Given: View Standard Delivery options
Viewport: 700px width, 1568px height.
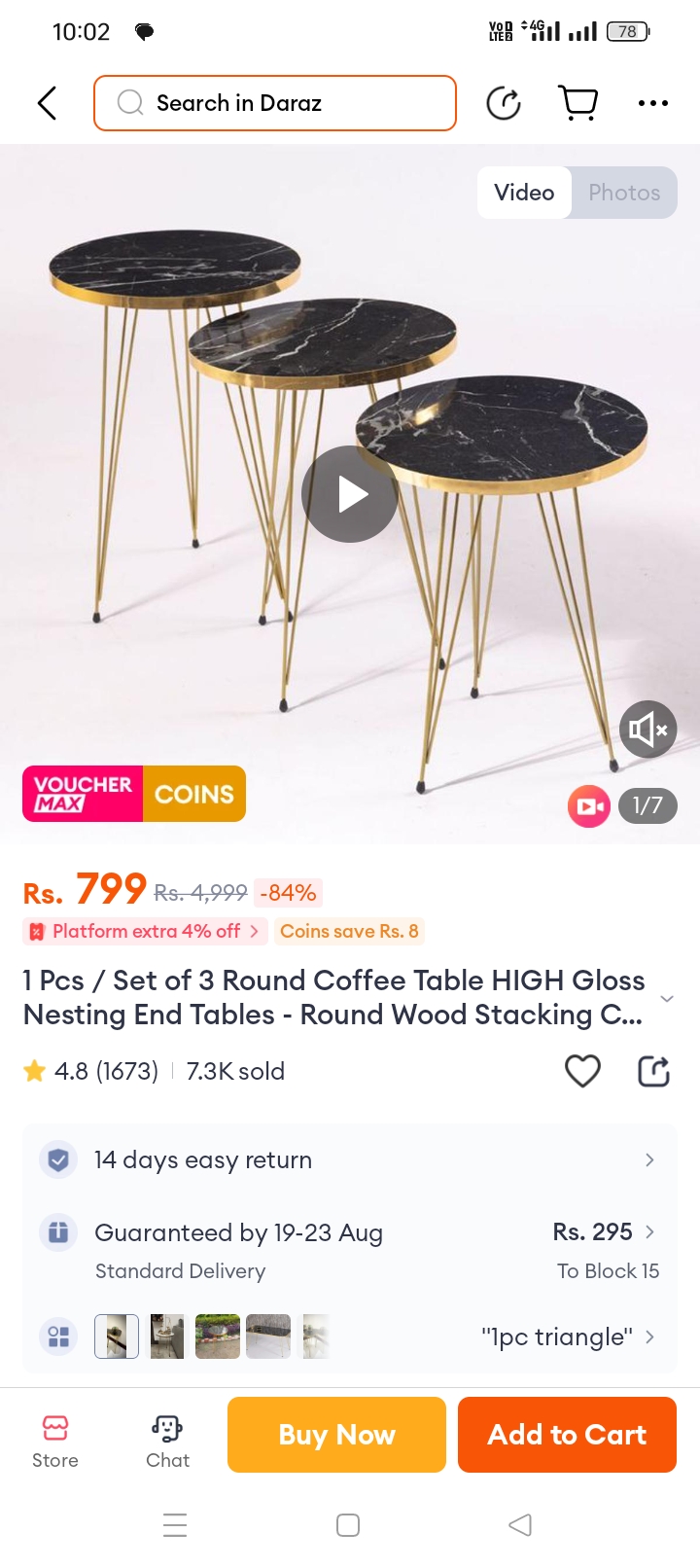Looking at the screenshot, I should [x=350, y=1250].
